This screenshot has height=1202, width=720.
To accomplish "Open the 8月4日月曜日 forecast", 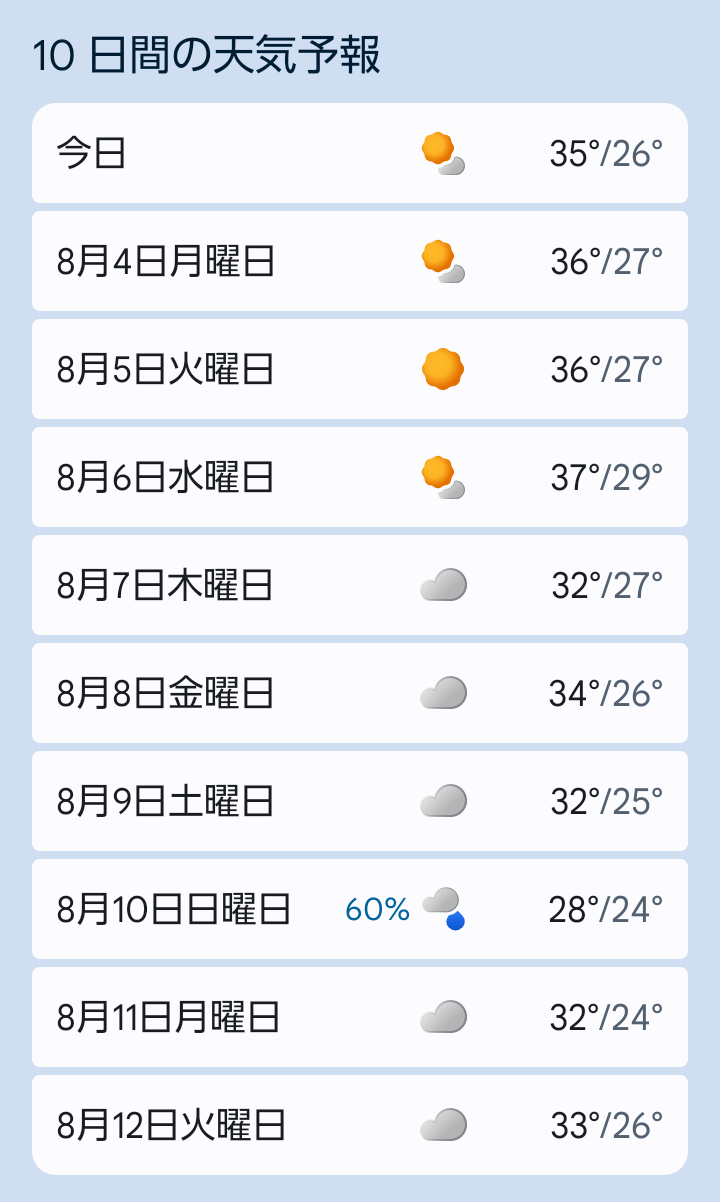I will click(360, 261).
